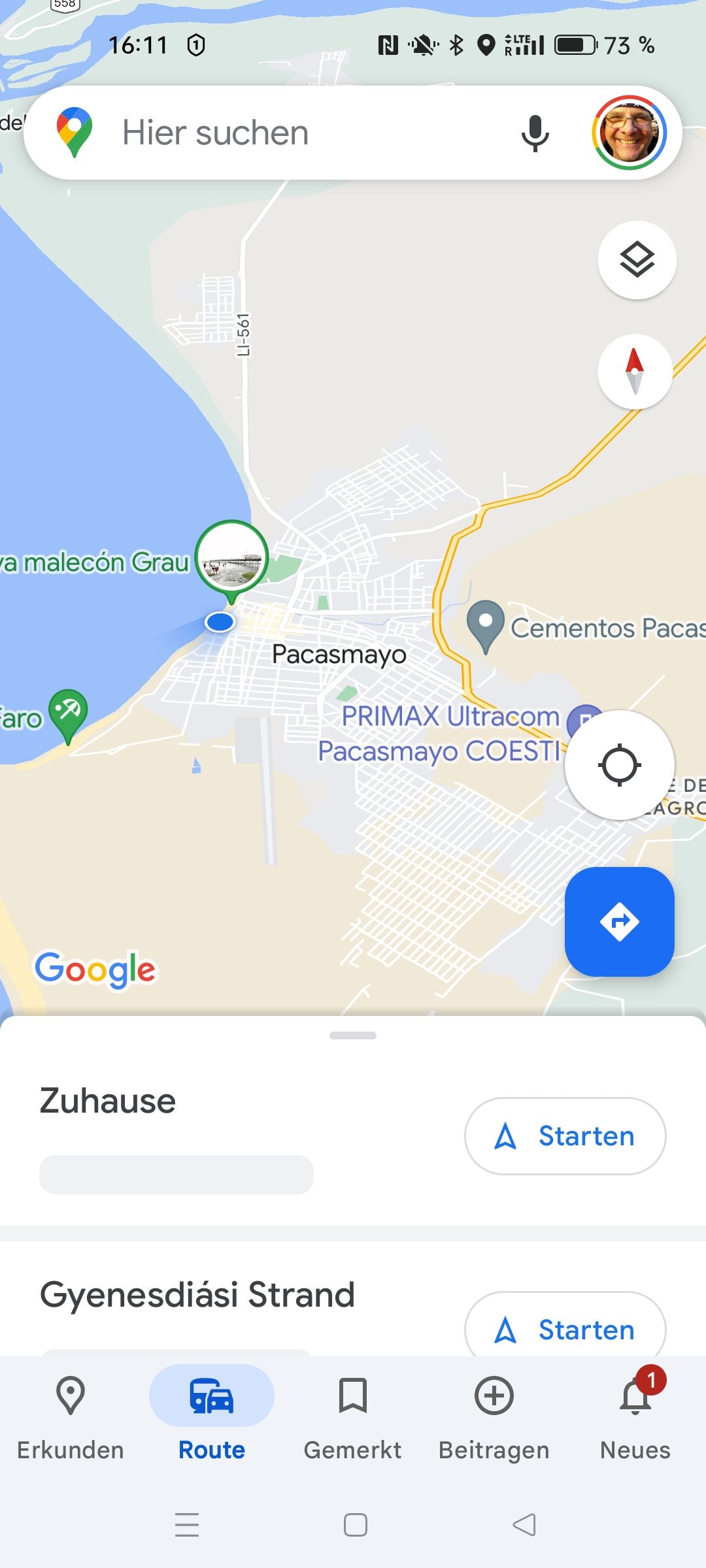
Task: Open the account profile picture
Action: 629,133
